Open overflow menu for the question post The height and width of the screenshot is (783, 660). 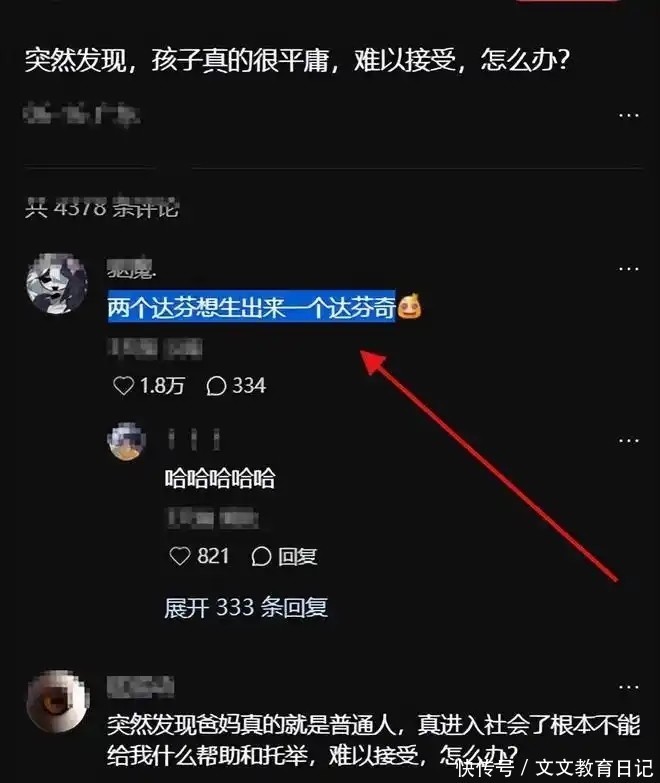coord(627,116)
